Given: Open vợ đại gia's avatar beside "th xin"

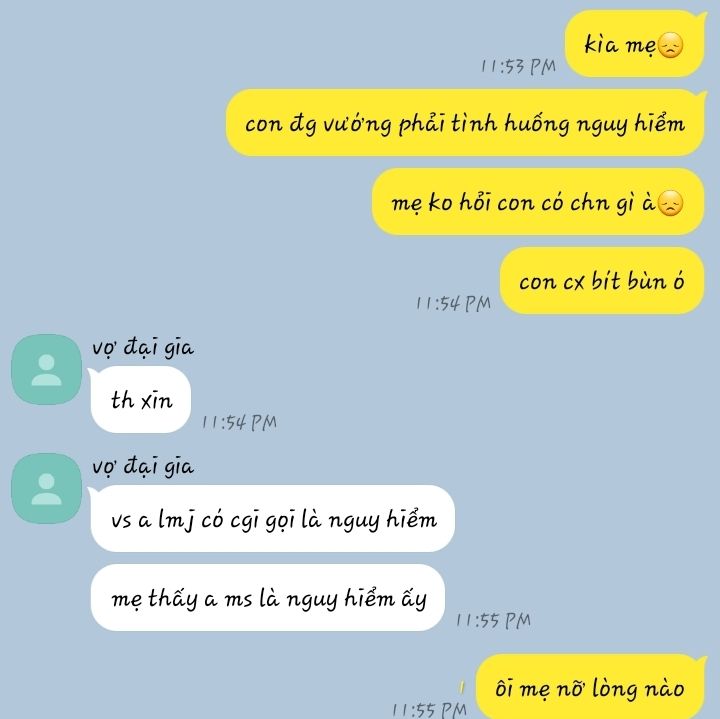Looking at the screenshot, I should pyautogui.click(x=45, y=369).
